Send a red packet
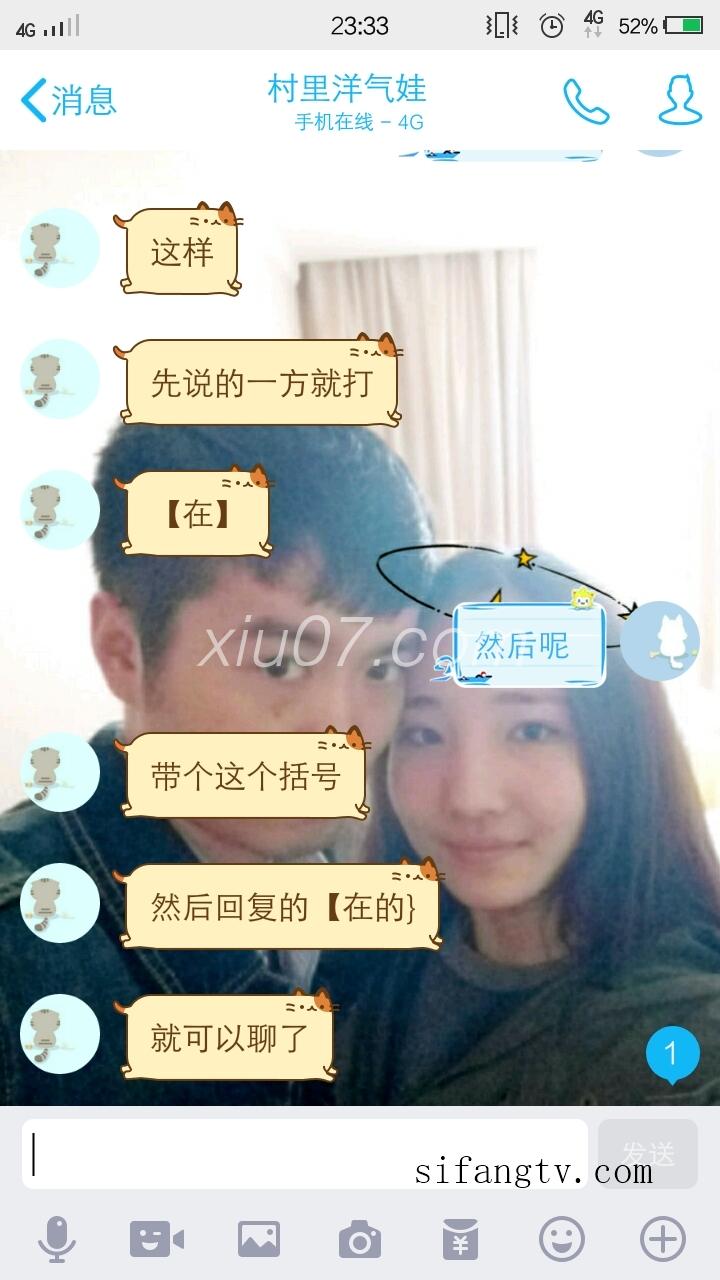Image resolution: width=720 pixels, height=1280 pixels. tap(460, 1240)
